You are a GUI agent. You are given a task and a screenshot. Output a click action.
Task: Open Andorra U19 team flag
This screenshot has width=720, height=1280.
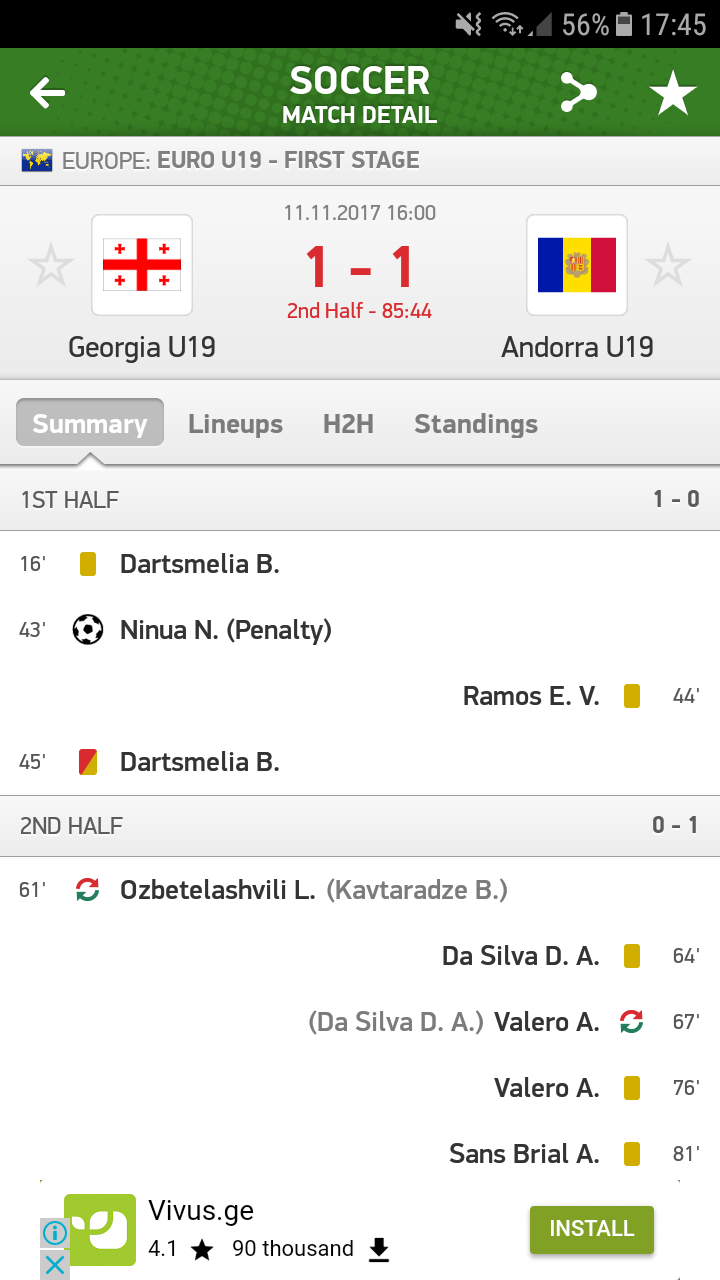tap(577, 265)
